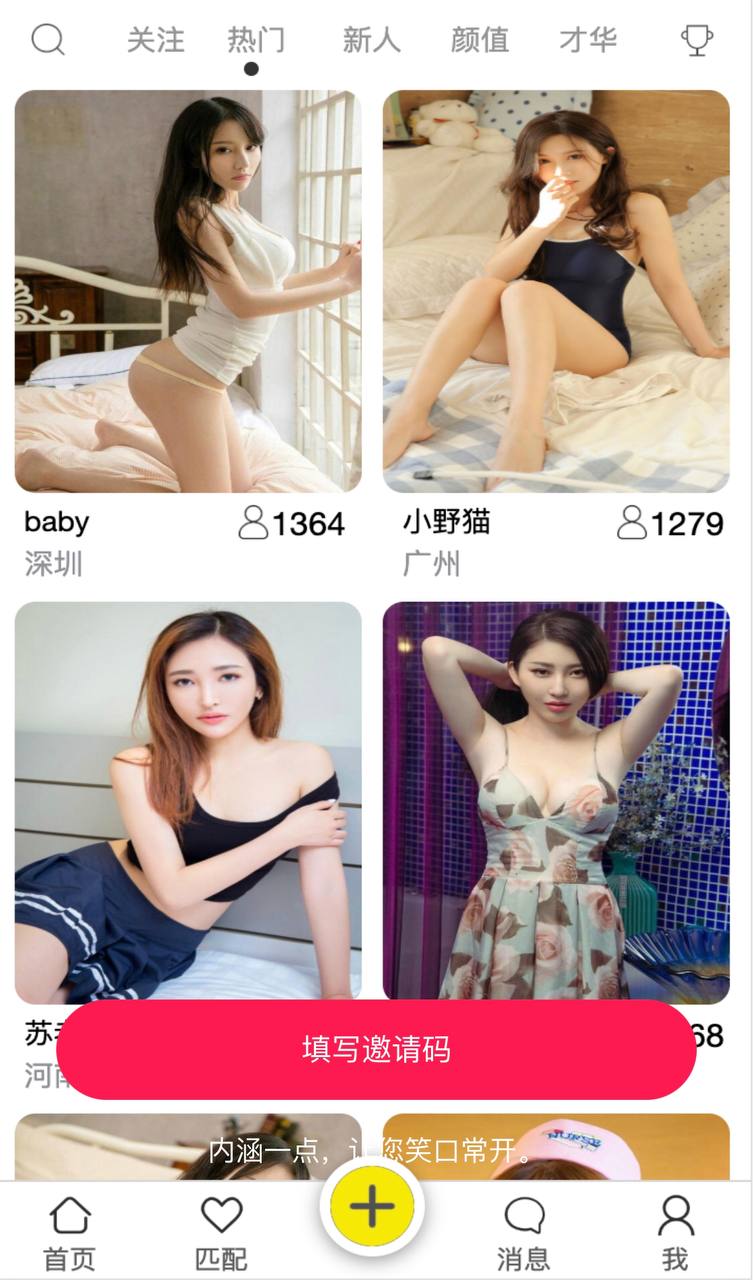Go to the 我 profile tab

click(675, 1232)
